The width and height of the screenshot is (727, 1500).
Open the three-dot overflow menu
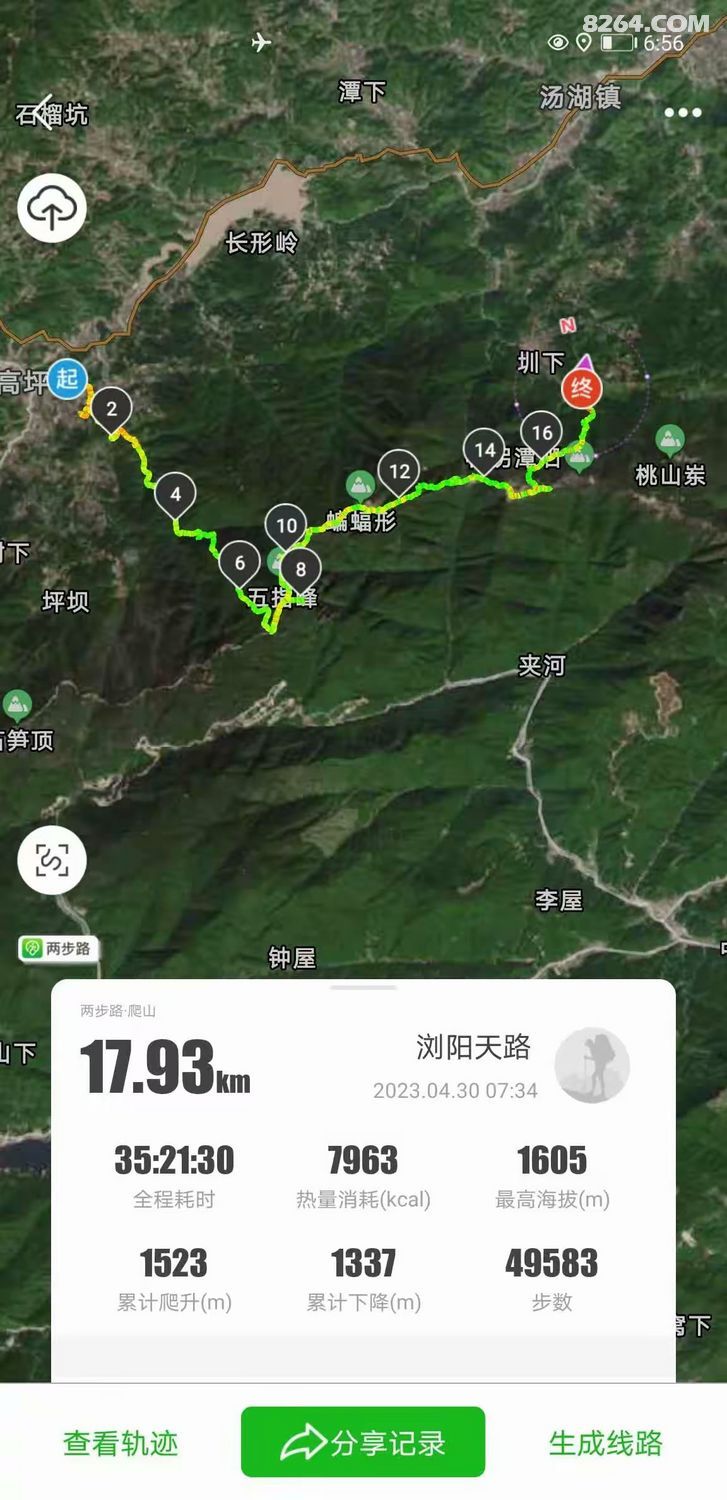(x=683, y=112)
